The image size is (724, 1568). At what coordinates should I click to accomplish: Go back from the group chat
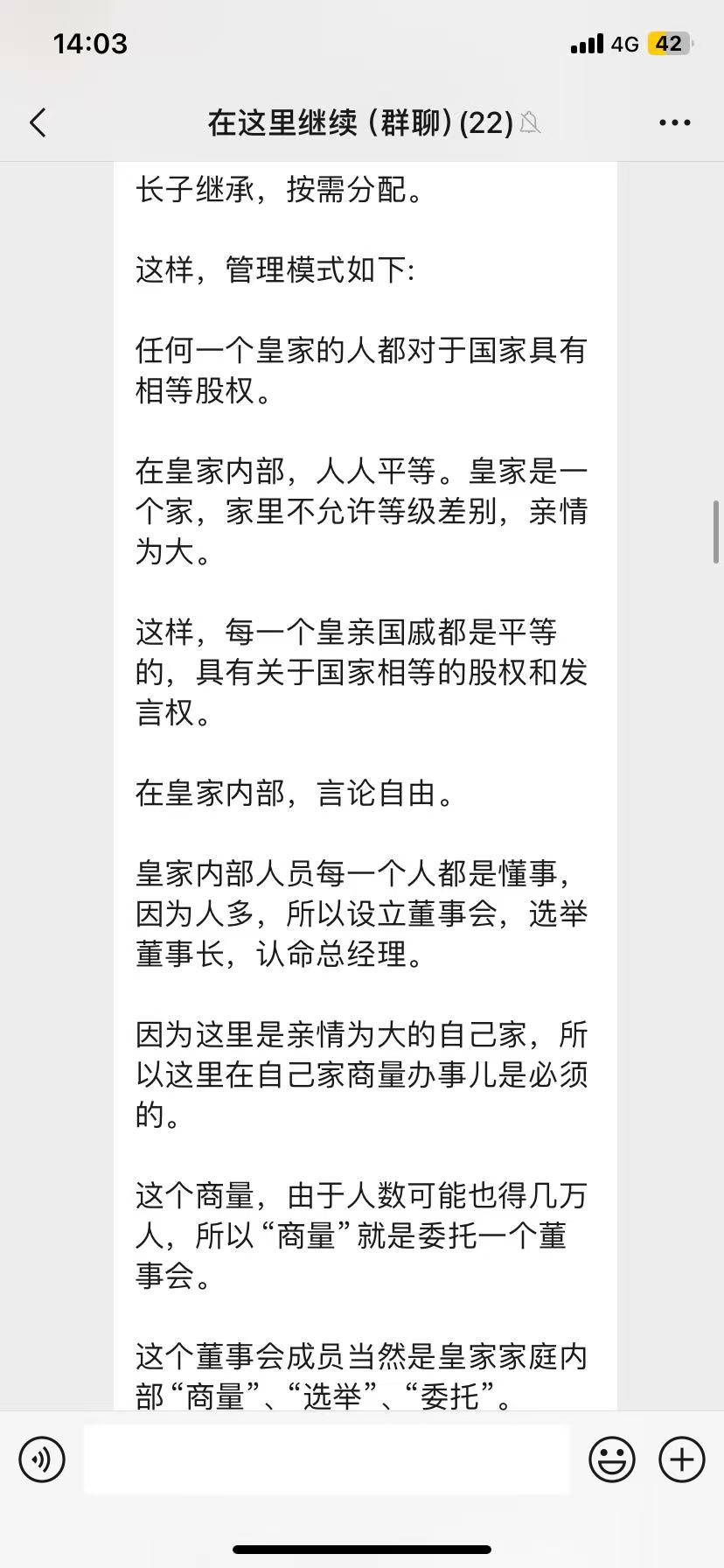[38, 123]
